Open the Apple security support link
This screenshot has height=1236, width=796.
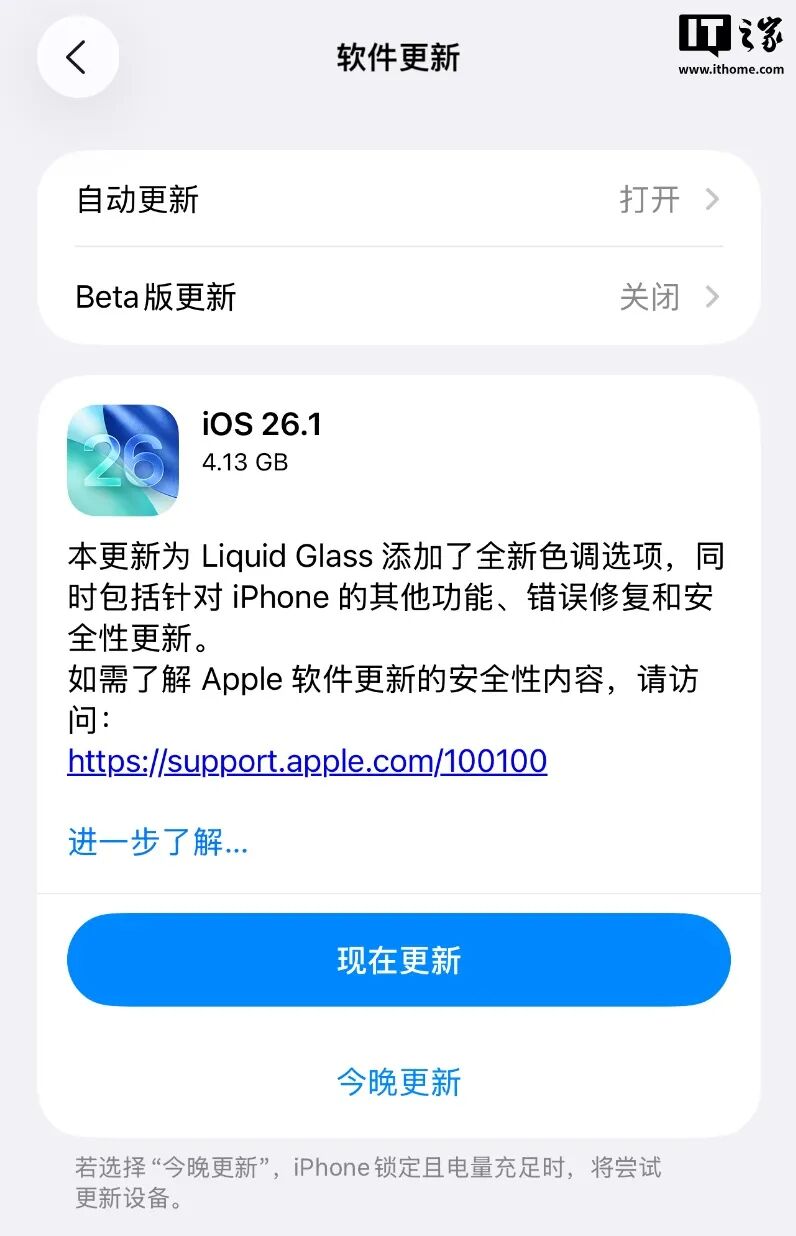pos(305,762)
